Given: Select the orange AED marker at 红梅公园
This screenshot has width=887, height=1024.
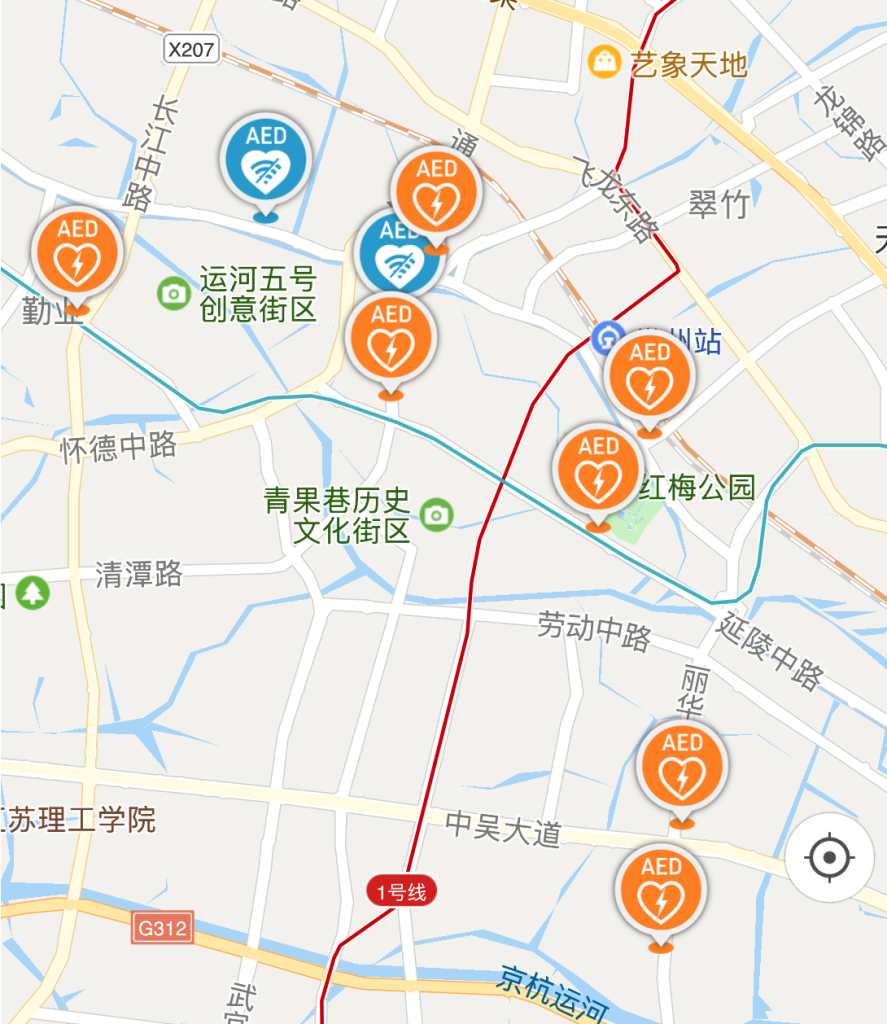Looking at the screenshot, I should click(599, 471).
